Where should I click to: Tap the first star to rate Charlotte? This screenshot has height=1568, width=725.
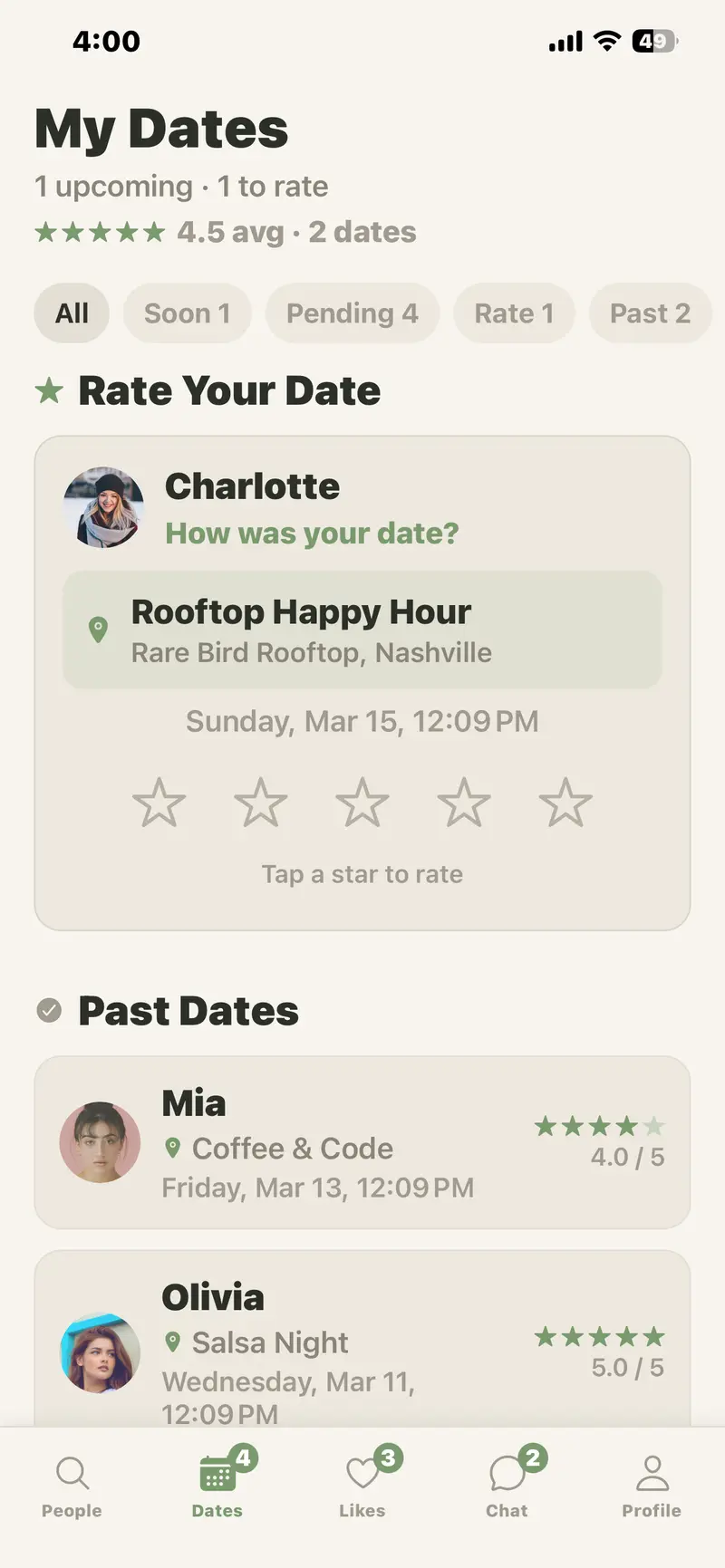pos(159,802)
